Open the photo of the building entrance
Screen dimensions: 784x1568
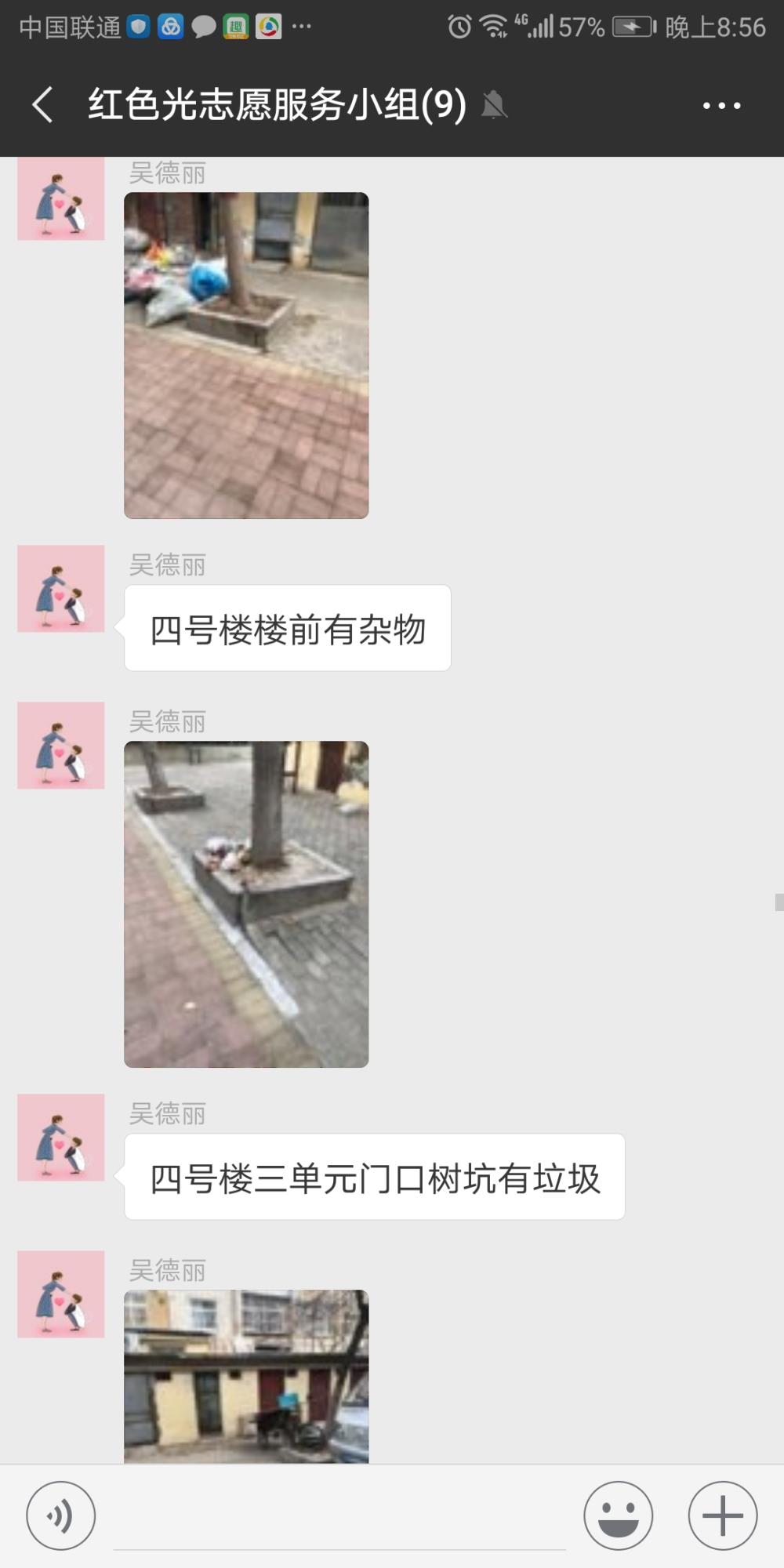[246, 1376]
